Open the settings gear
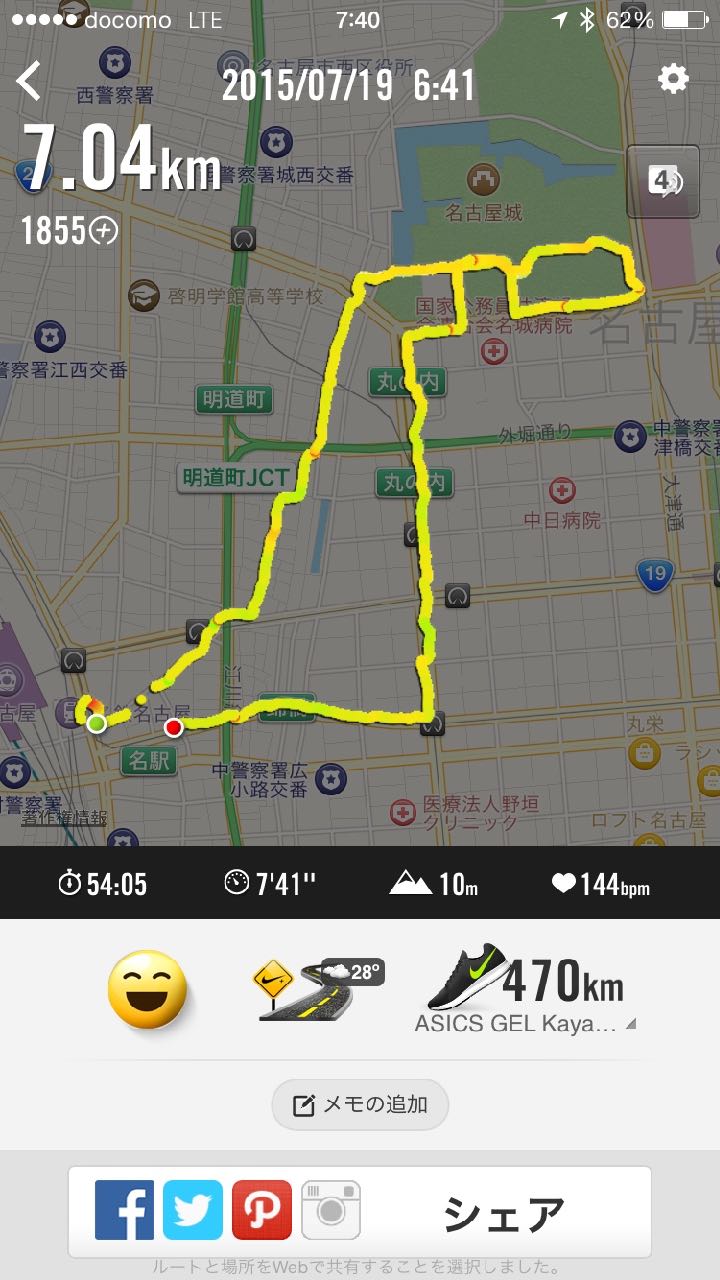This screenshot has height=1280, width=720. [x=673, y=79]
